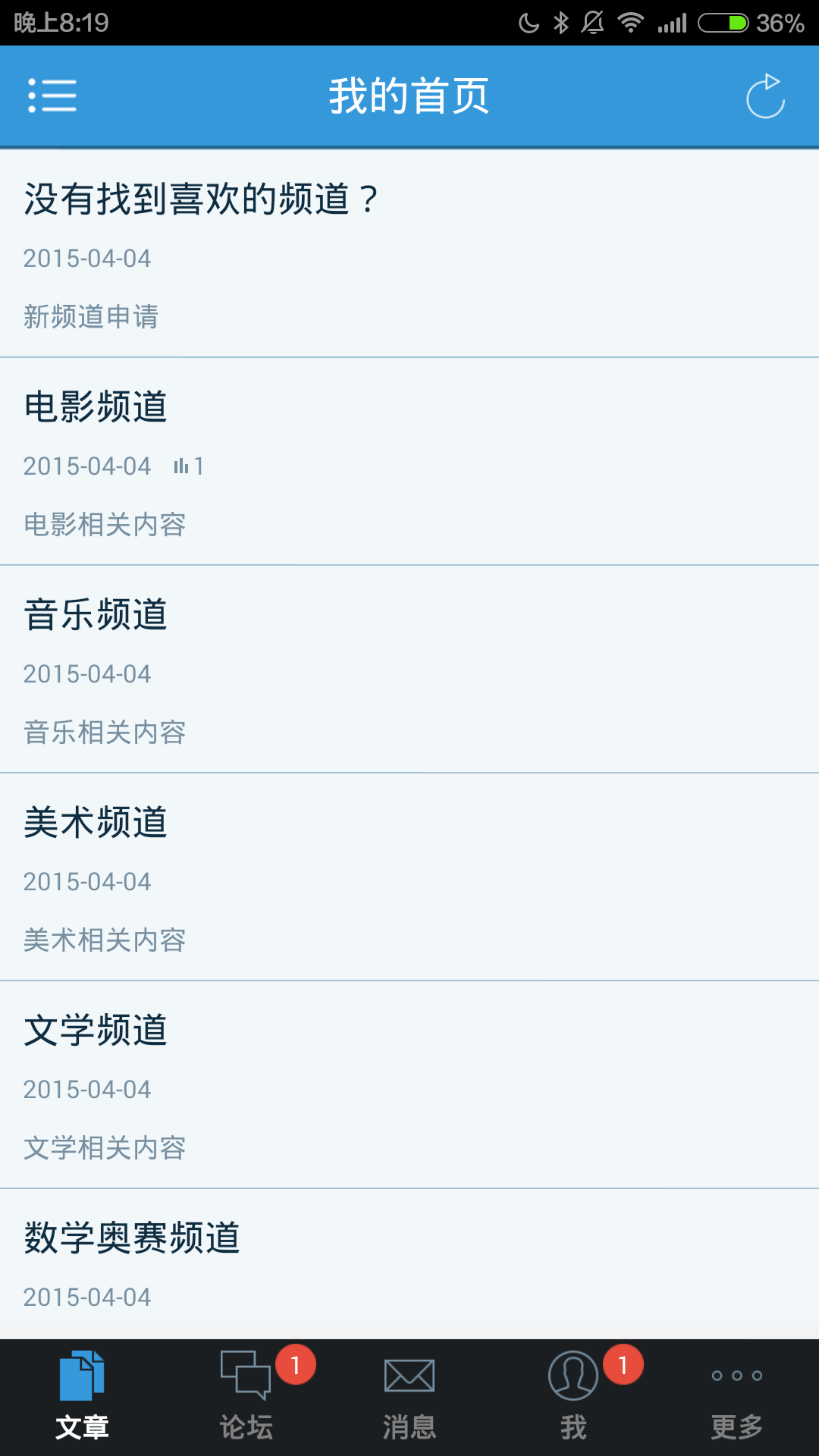819x1456 pixels.
Task: Open the list menu icon in the header
Action: (52, 96)
